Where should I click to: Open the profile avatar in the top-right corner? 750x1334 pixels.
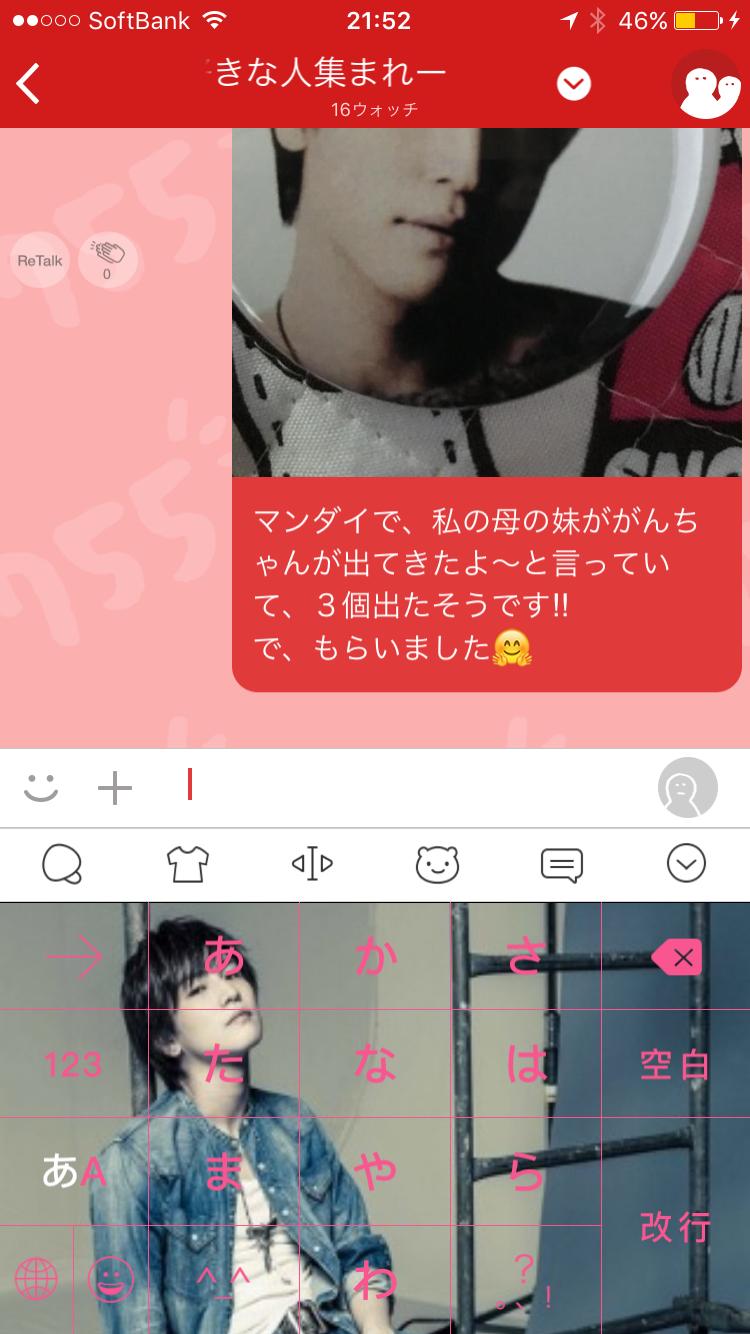pyautogui.click(x=707, y=88)
